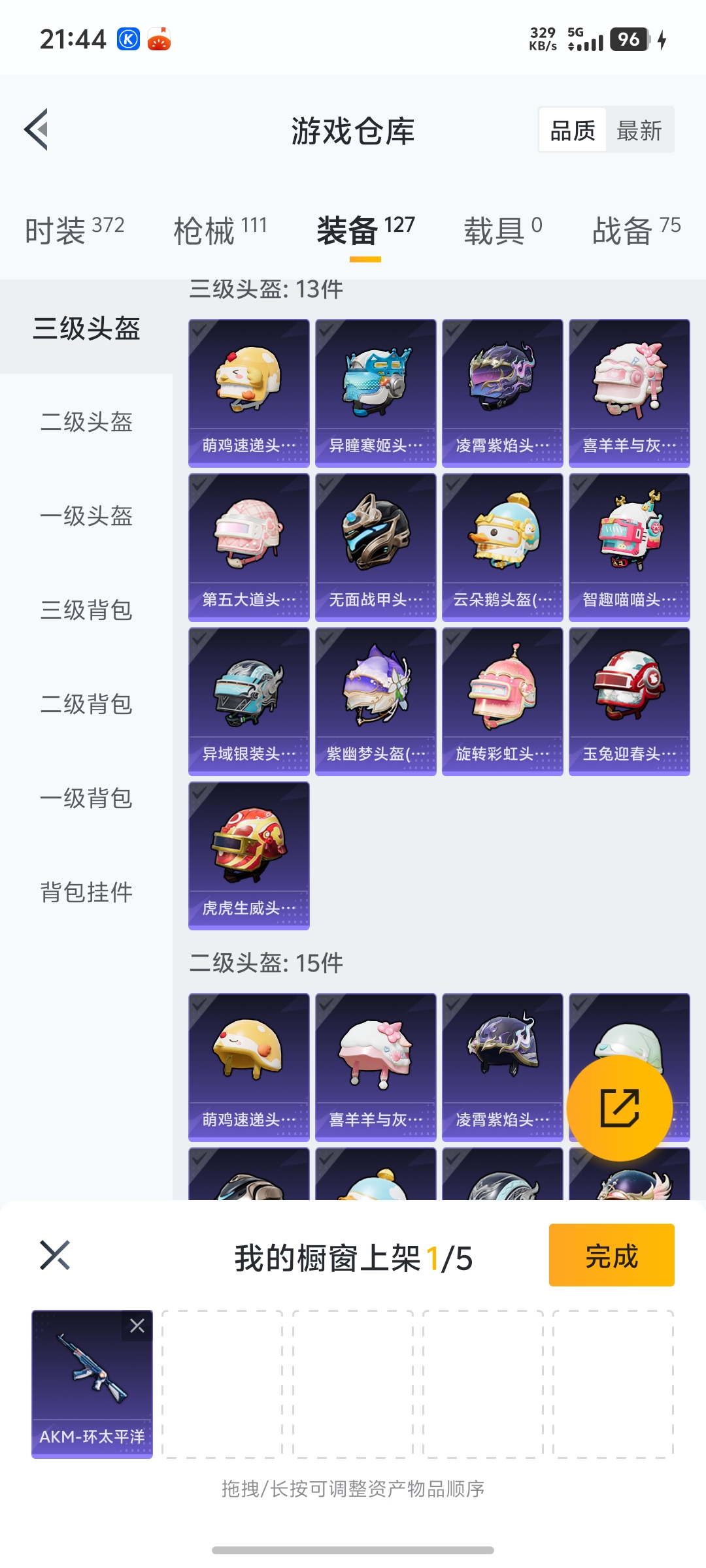
Task: Jump to 三级背包 category
Action: (86, 610)
